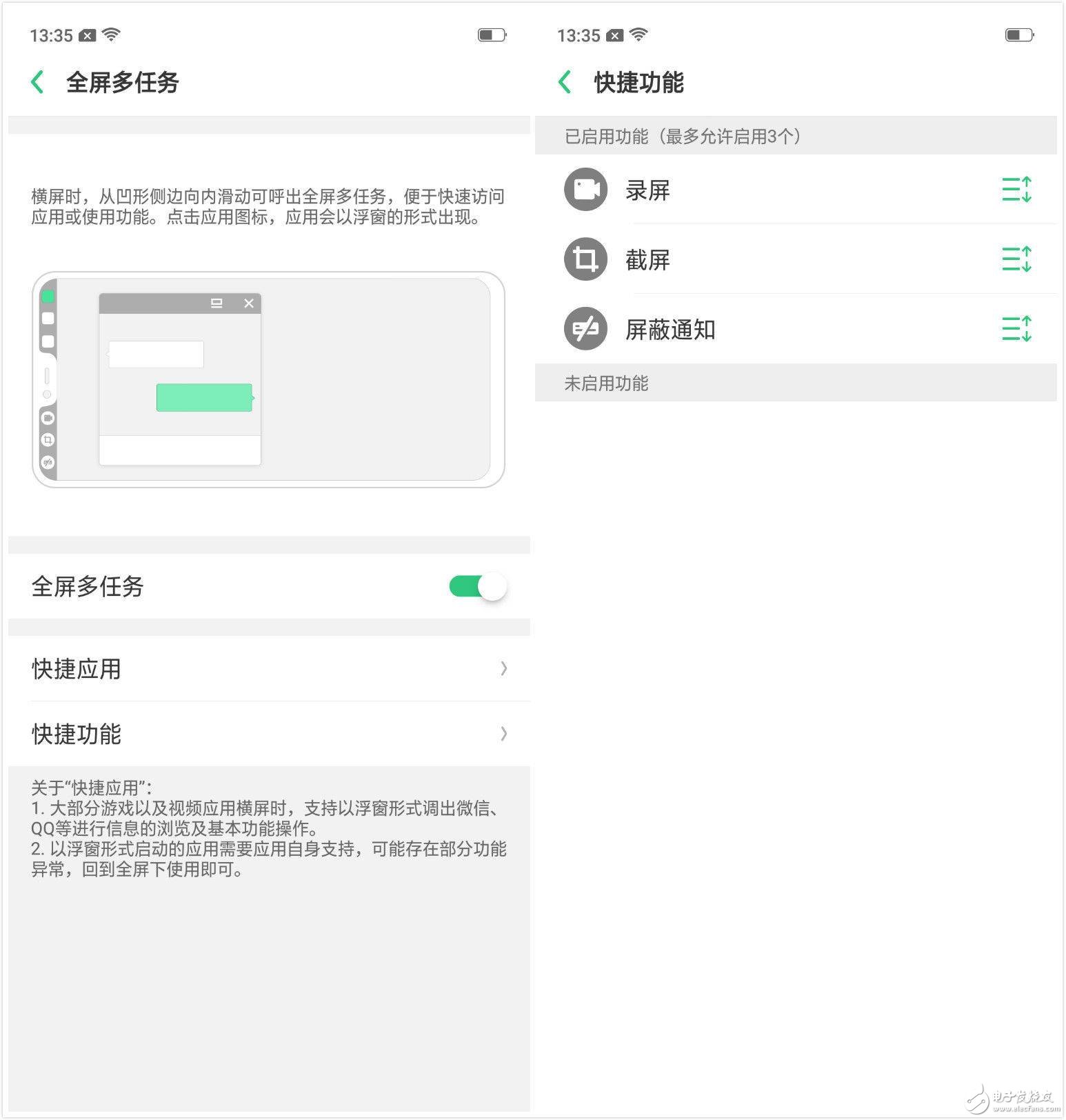Screen dimensions: 1066x1120
Task: Go back from 全屏多任务 screen
Action: (x=38, y=82)
